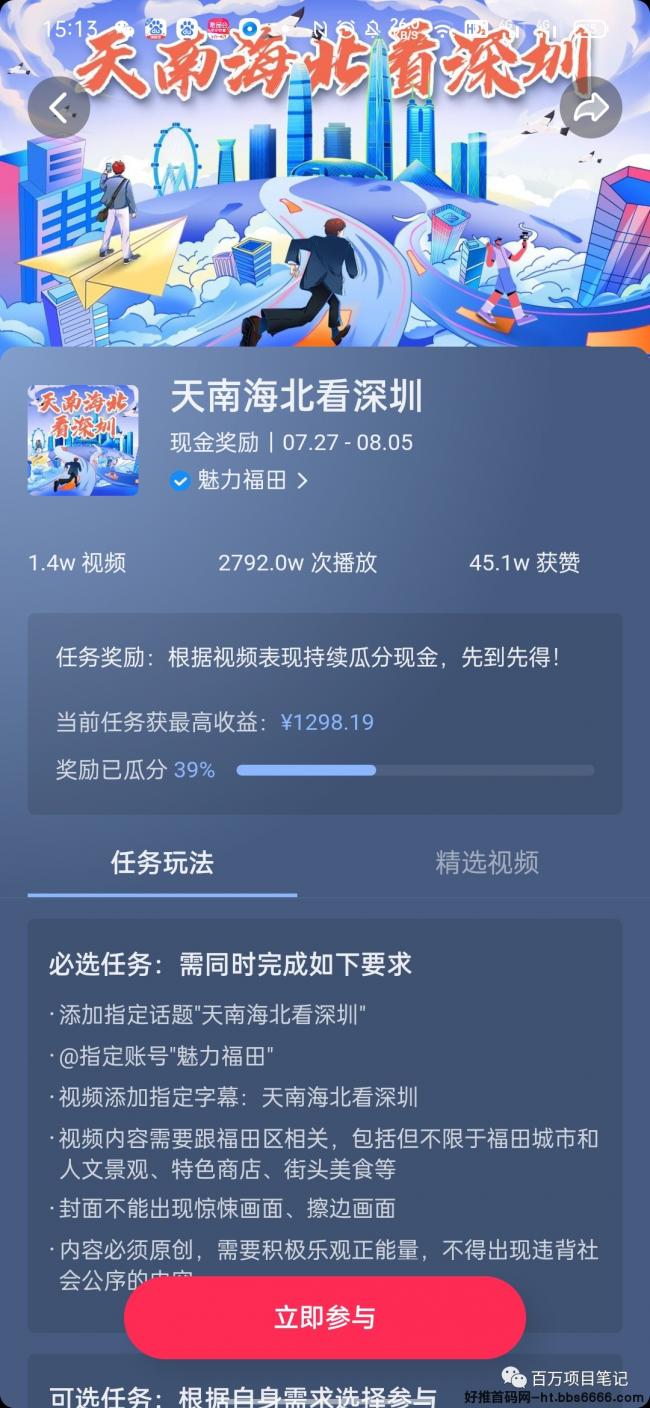Select the 任务玩法 tab
Viewport: 650px width, 1408px height.
pos(162,862)
